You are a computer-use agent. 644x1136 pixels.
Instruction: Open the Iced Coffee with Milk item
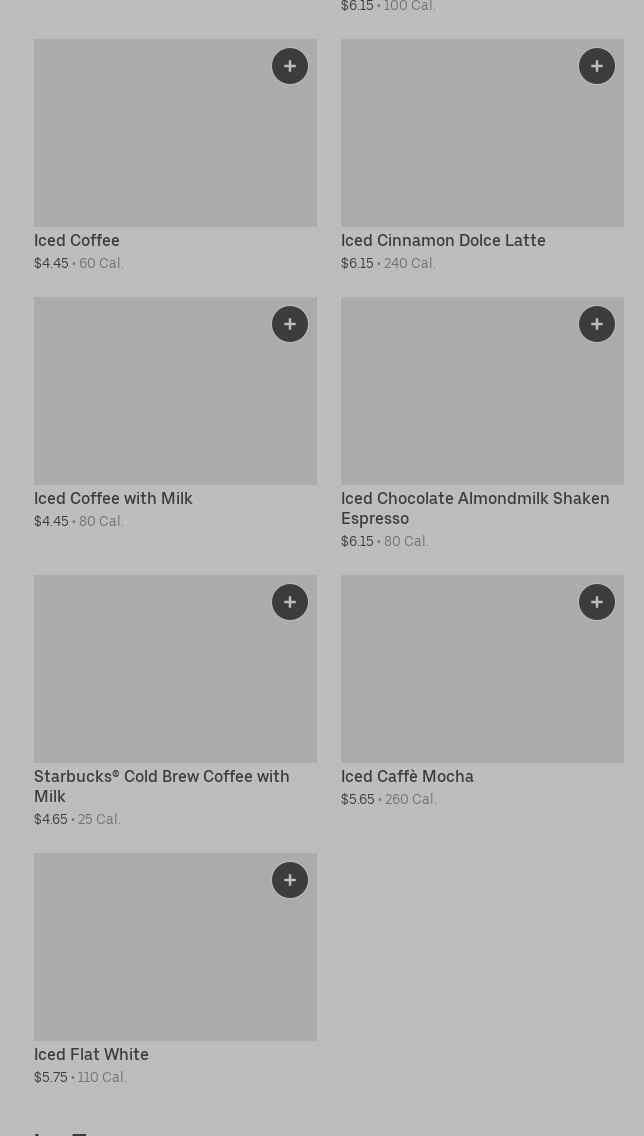coord(113,499)
